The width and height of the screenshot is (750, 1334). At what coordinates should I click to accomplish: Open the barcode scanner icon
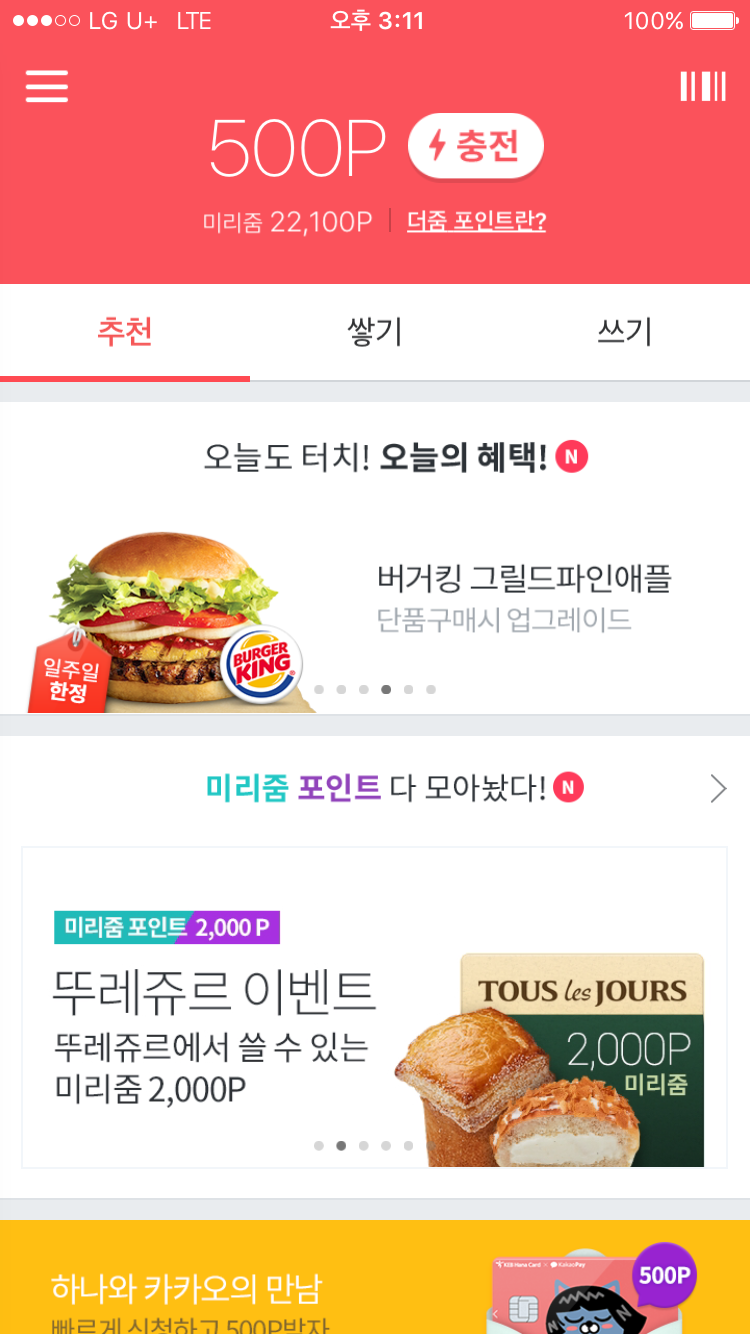pos(703,86)
